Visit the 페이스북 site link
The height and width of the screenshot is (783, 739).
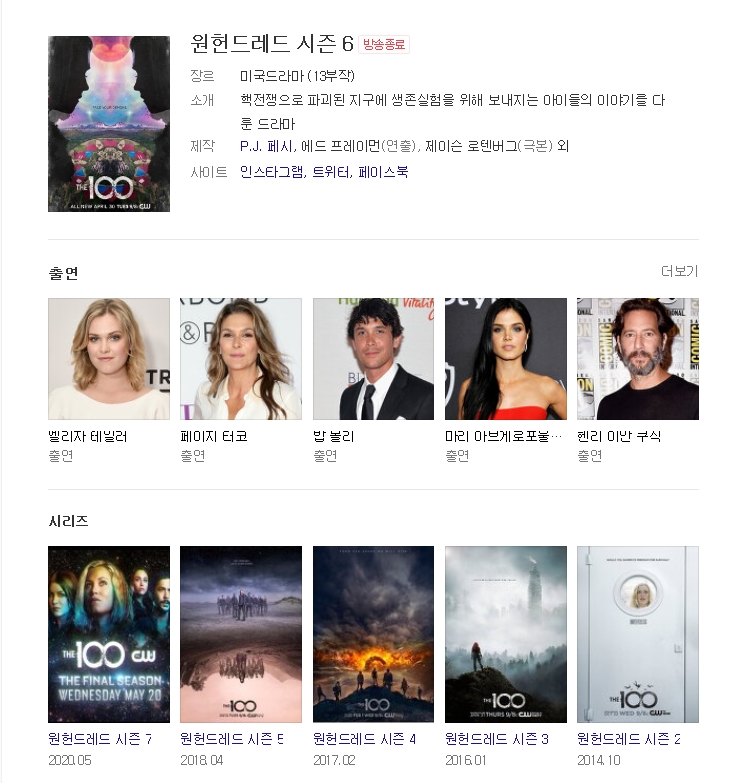pyautogui.click(x=383, y=172)
